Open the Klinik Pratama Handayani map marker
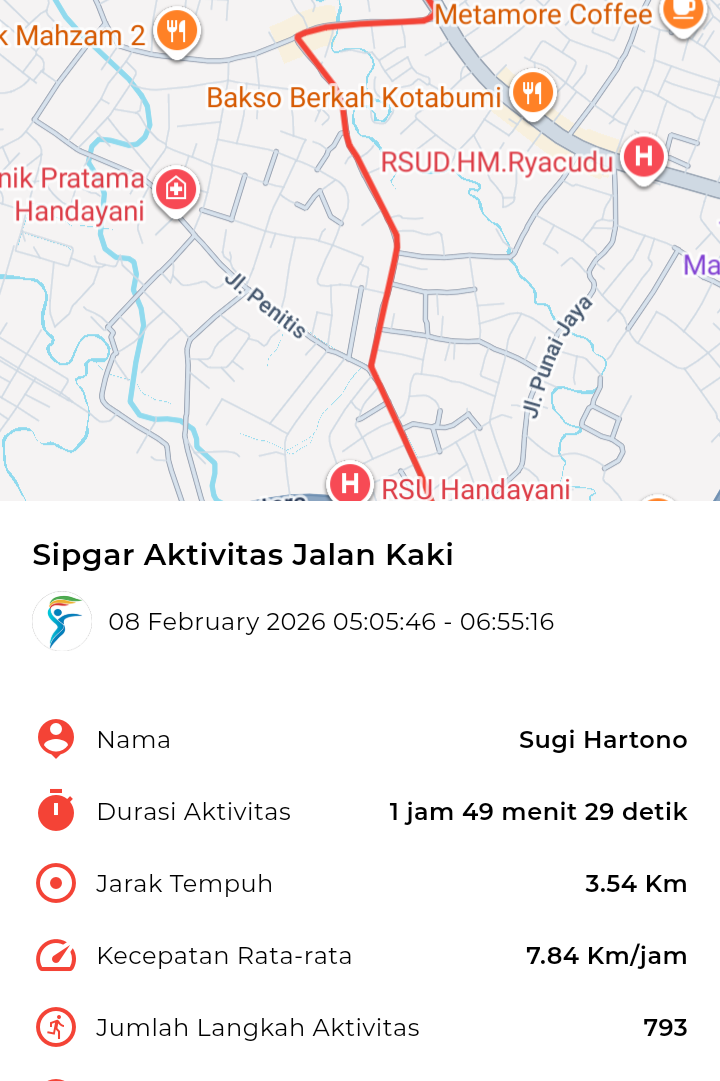 [x=176, y=188]
